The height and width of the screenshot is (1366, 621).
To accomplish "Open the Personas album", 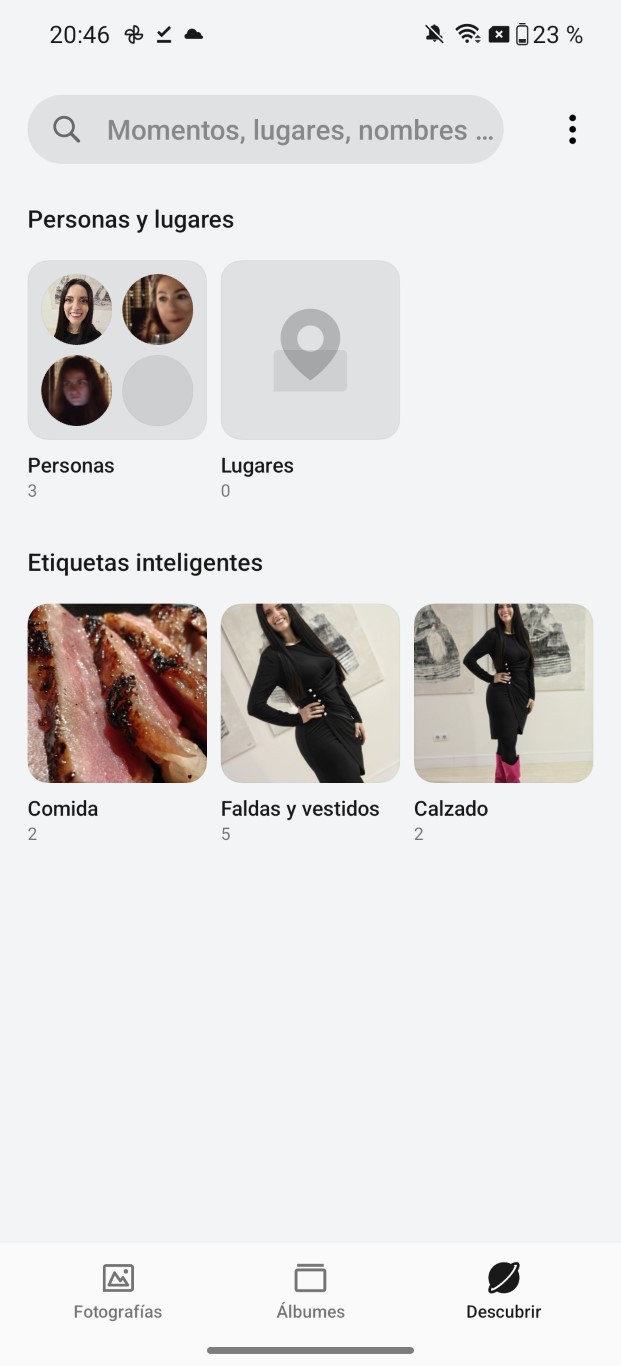I will [117, 350].
